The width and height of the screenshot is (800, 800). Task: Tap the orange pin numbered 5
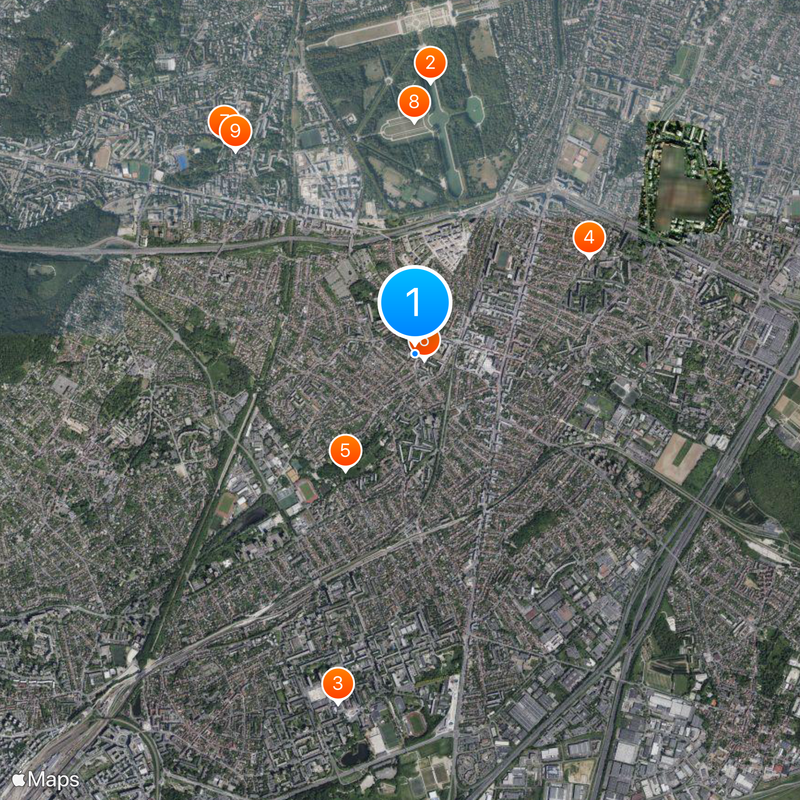(344, 450)
